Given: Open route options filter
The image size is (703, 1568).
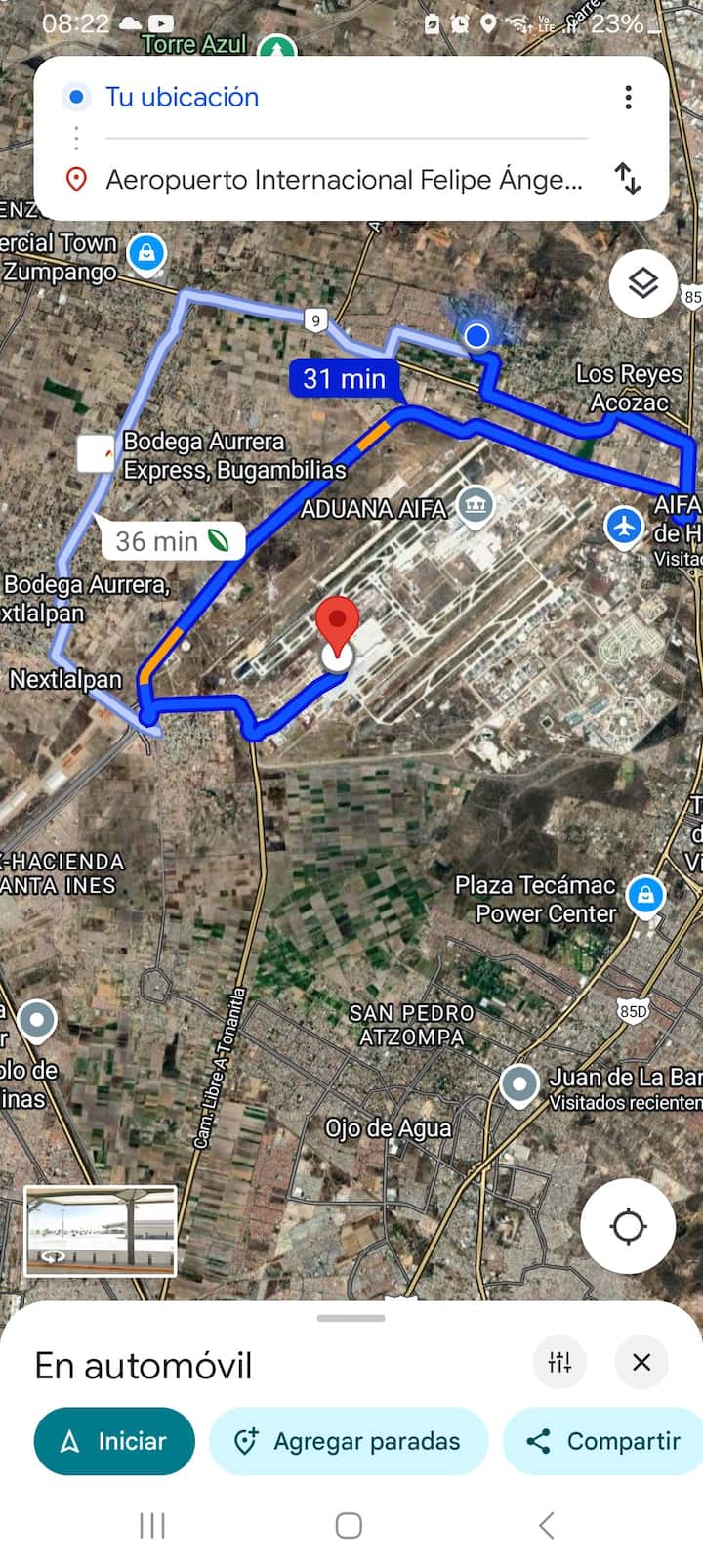Looking at the screenshot, I should click(x=559, y=1362).
